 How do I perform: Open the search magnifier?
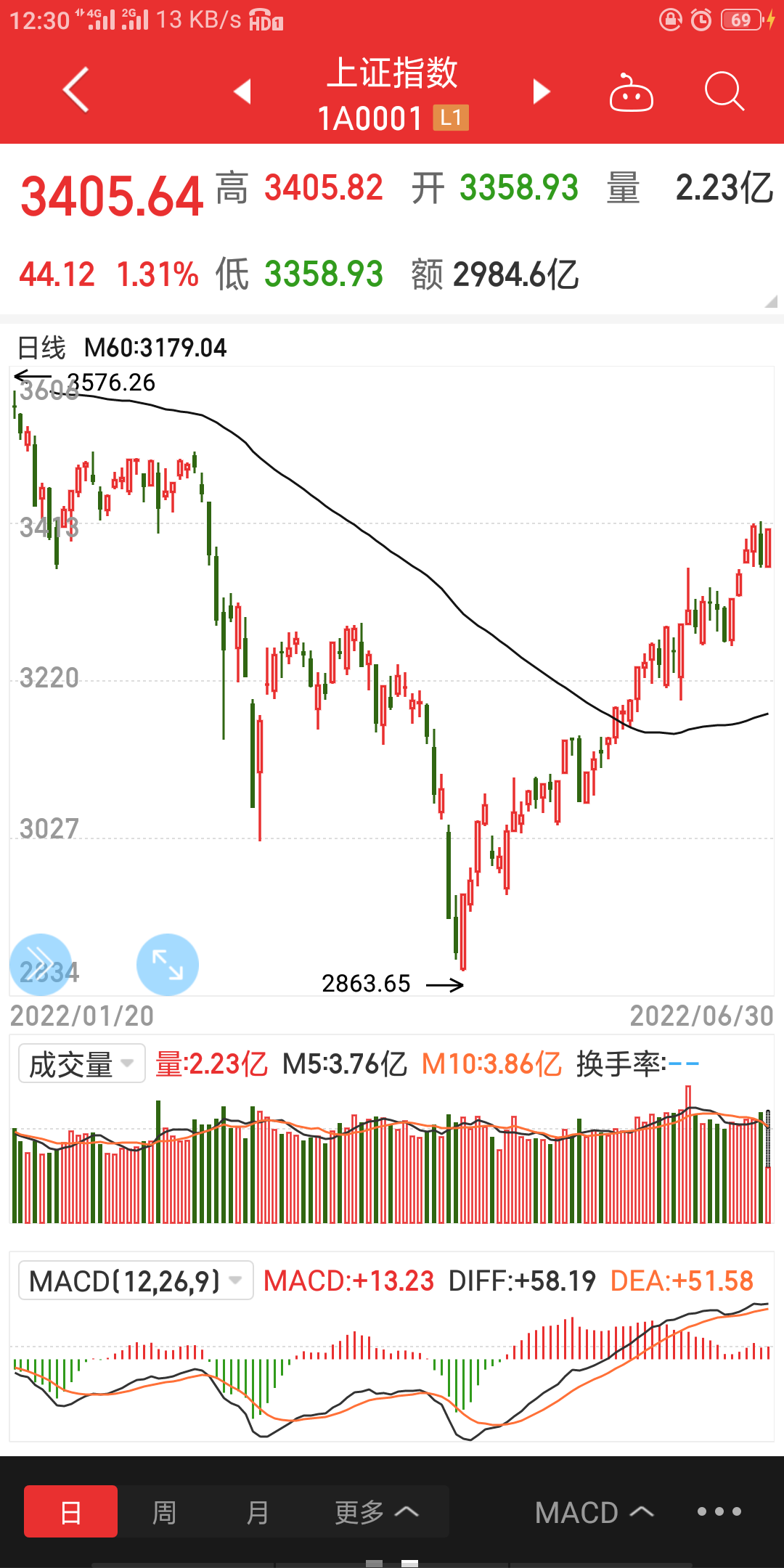coord(724,92)
